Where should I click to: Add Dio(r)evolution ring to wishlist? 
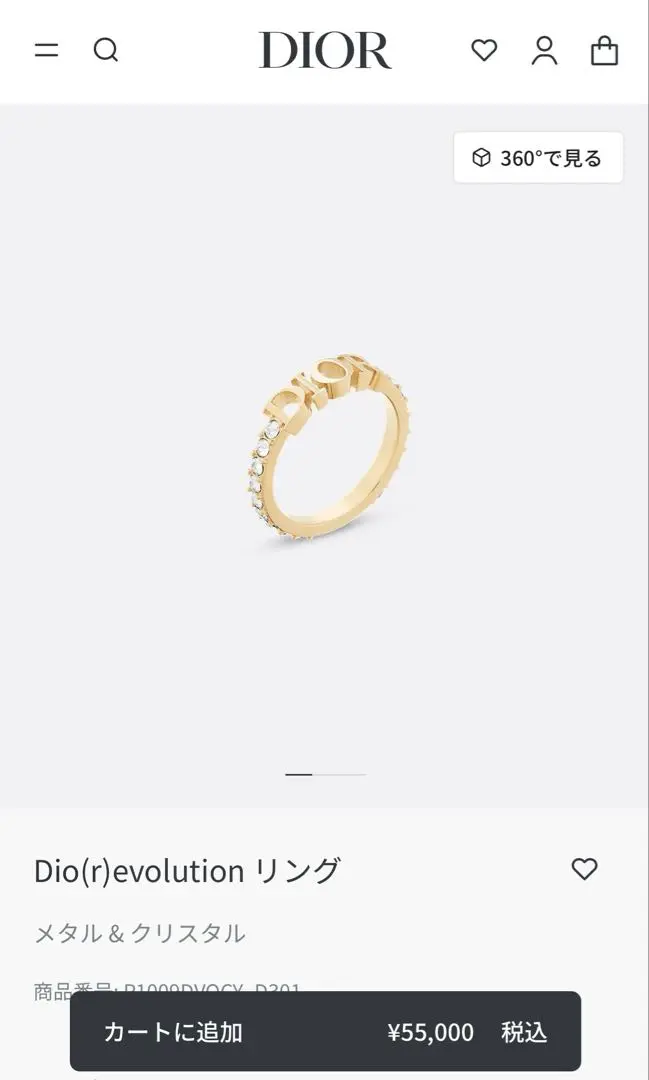(x=584, y=869)
